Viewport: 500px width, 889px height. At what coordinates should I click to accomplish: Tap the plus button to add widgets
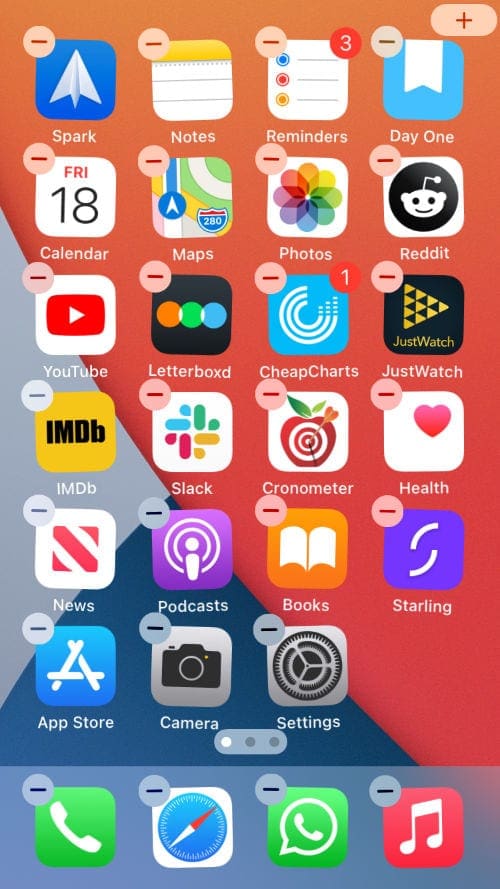[464, 20]
